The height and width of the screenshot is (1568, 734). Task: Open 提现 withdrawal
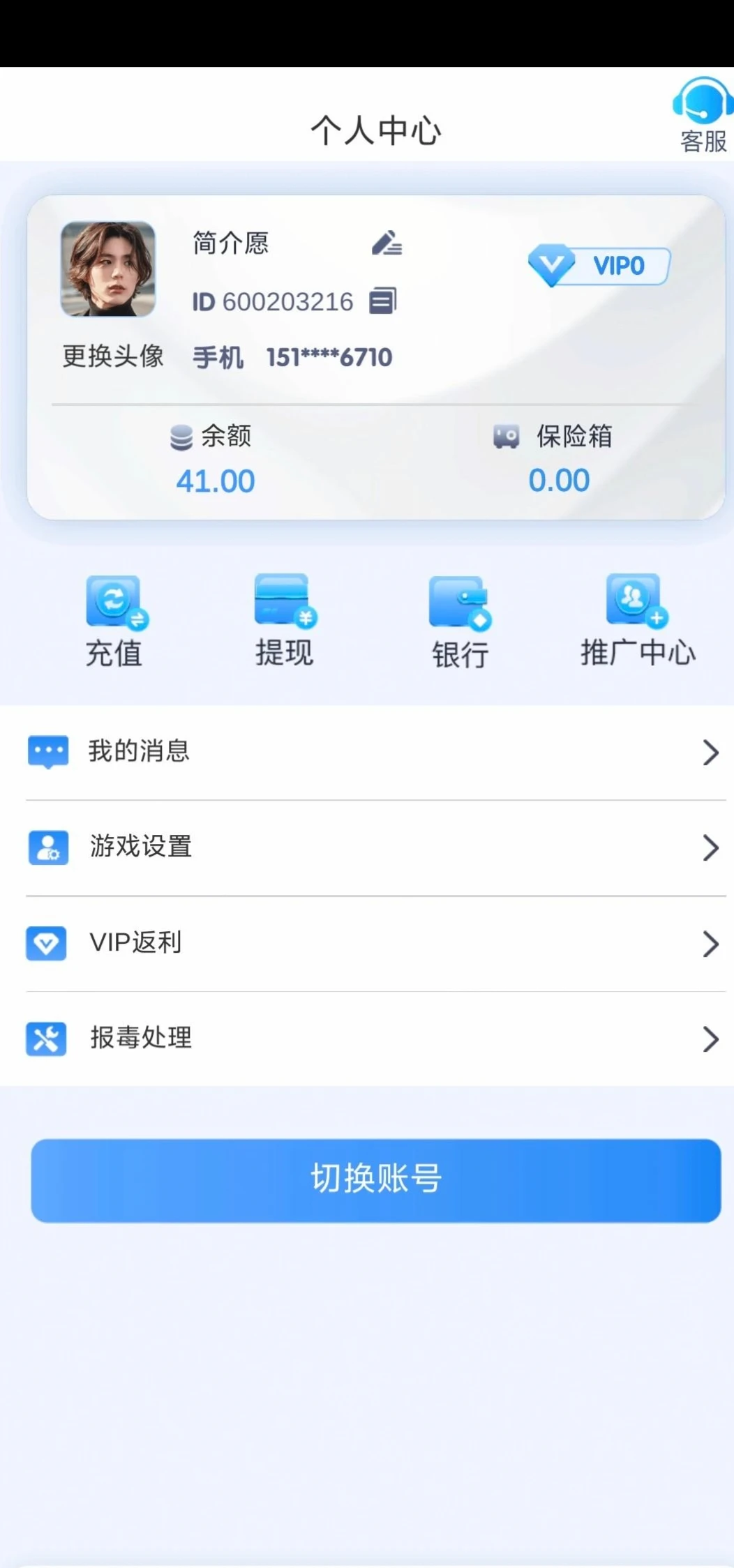(284, 620)
